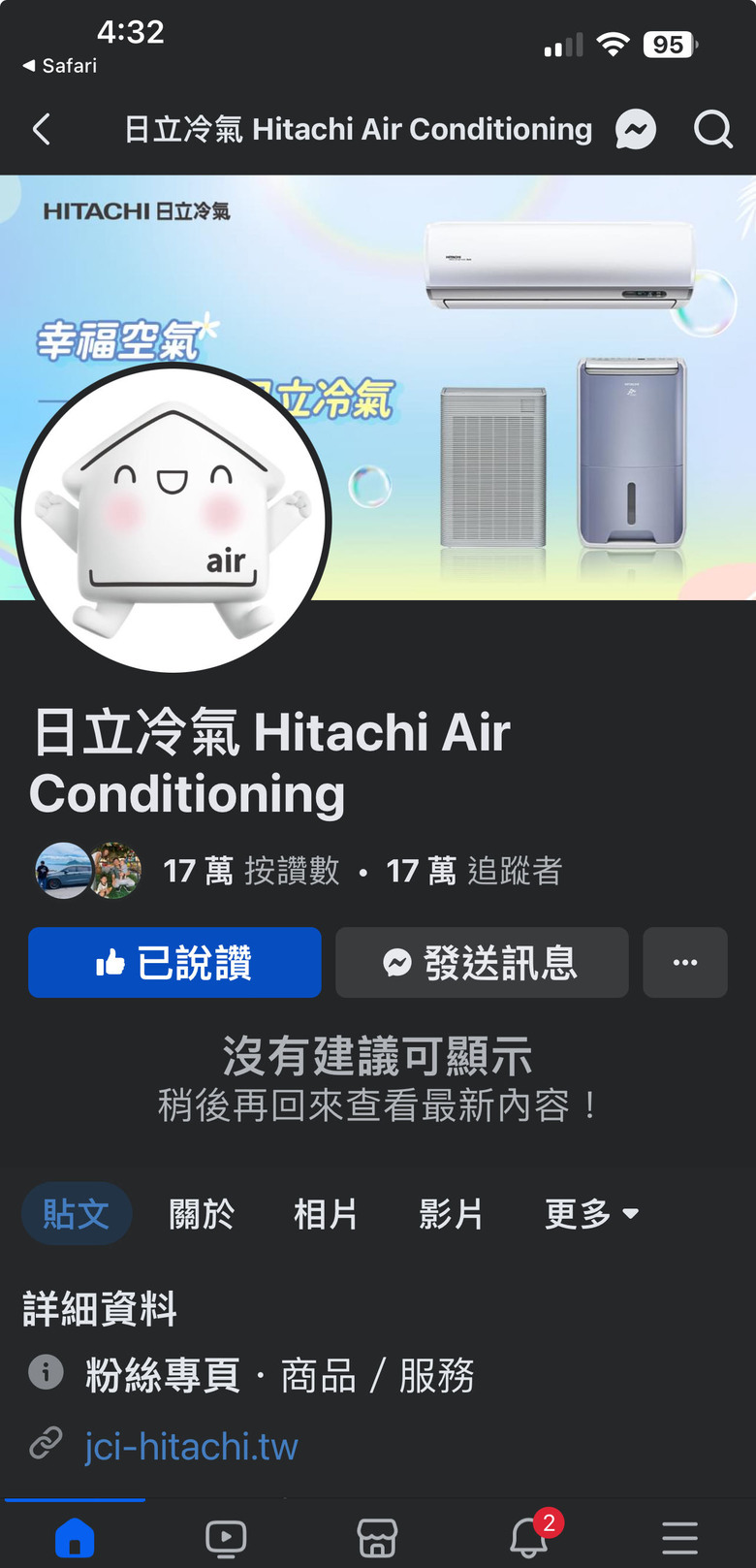Open Messenger icon in the top bar
The image size is (756, 1568).
[636, 130]
